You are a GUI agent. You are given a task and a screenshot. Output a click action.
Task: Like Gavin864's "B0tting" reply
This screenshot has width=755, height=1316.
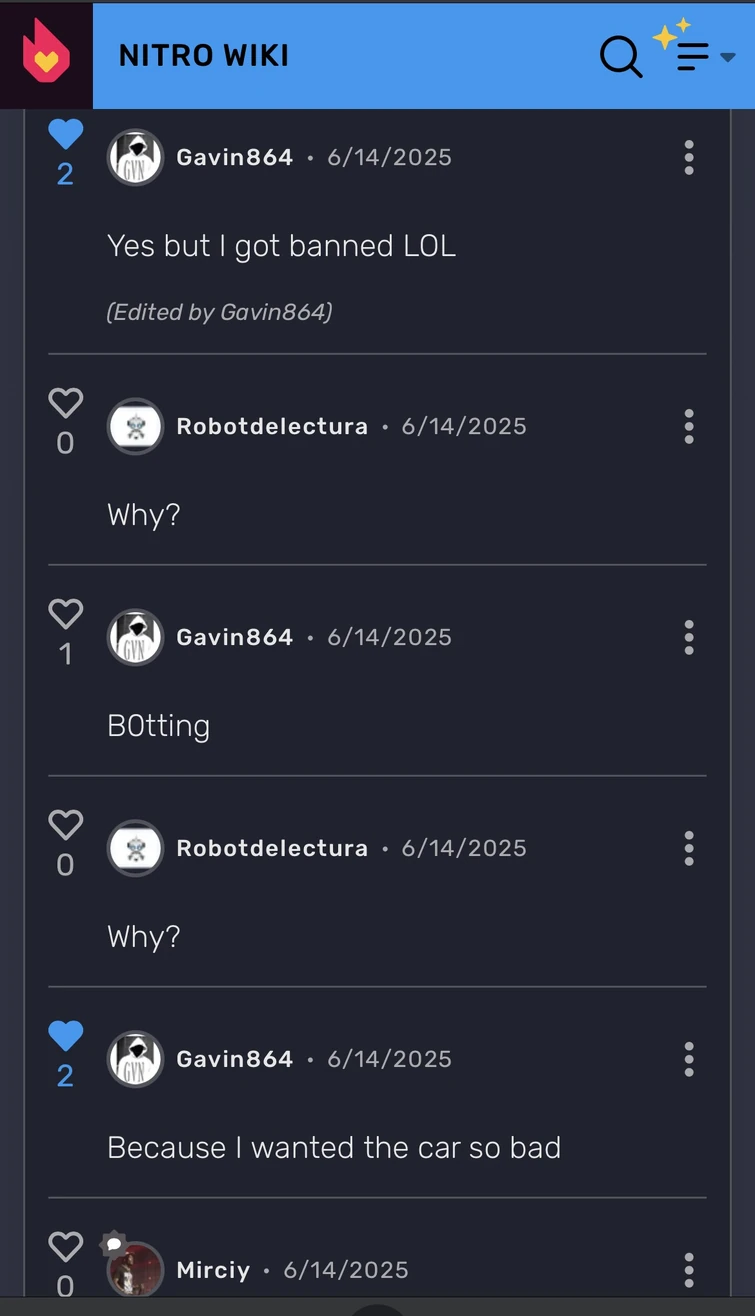click(x=66, y=614)
